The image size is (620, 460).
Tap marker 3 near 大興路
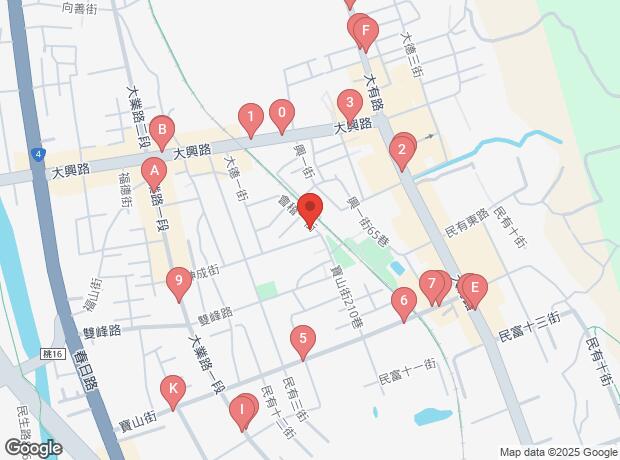350,104
